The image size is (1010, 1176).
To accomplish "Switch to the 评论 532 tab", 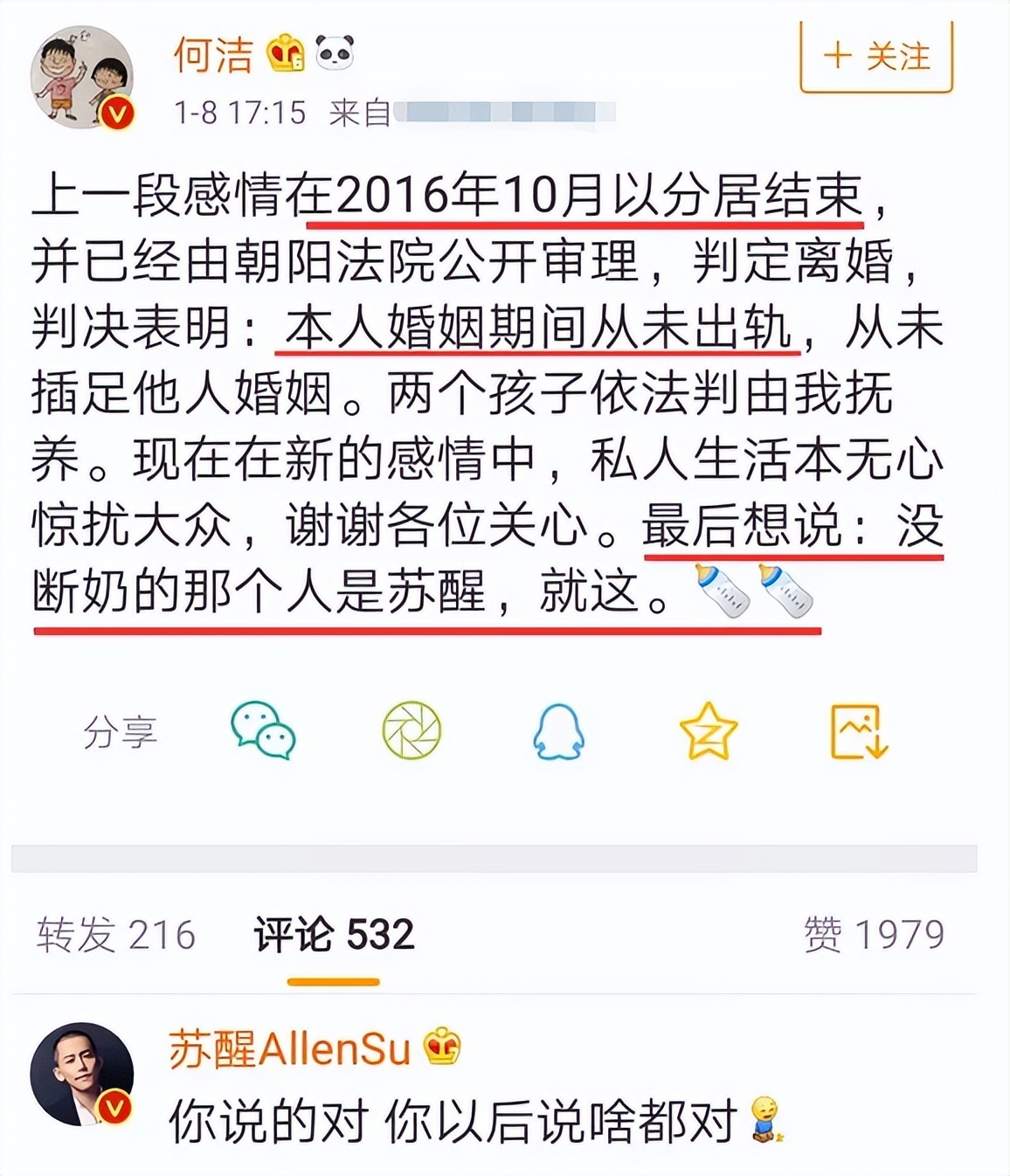I will (334, 935).
